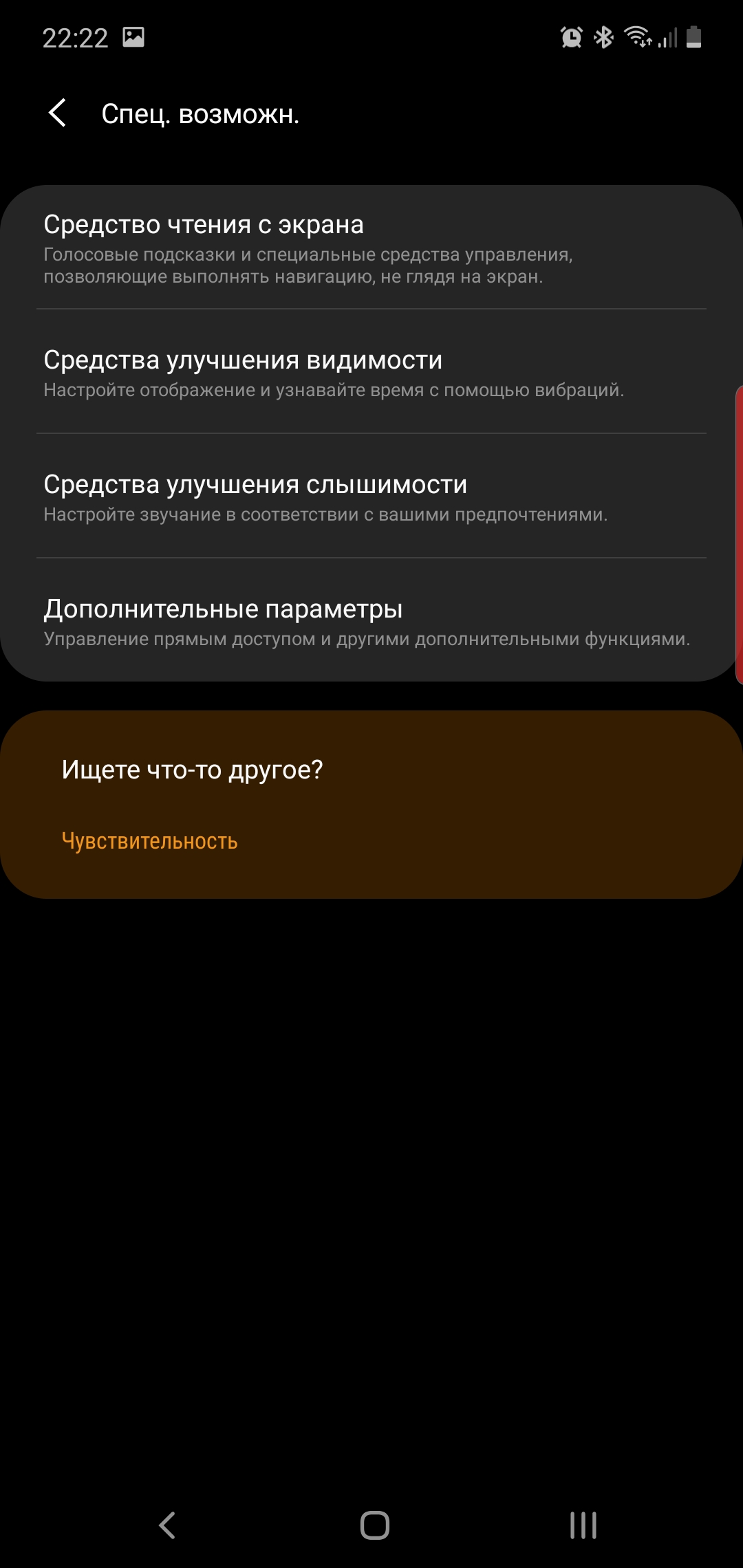Open Средства улучшения видимости settings
Screen dimensions: 743x1568
371,373
